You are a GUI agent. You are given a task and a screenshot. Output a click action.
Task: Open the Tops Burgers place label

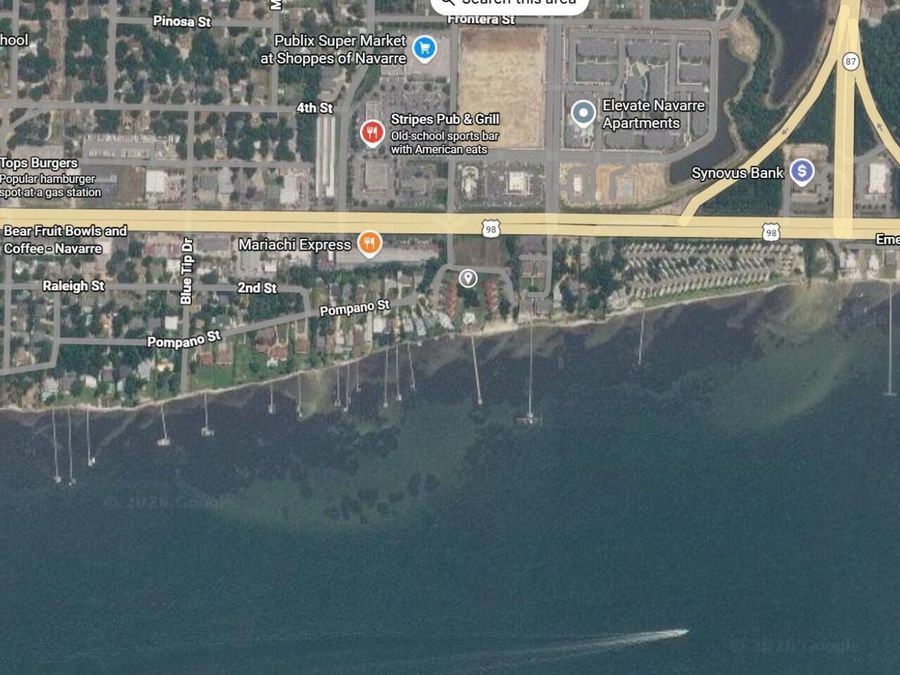tap(40, 163)
